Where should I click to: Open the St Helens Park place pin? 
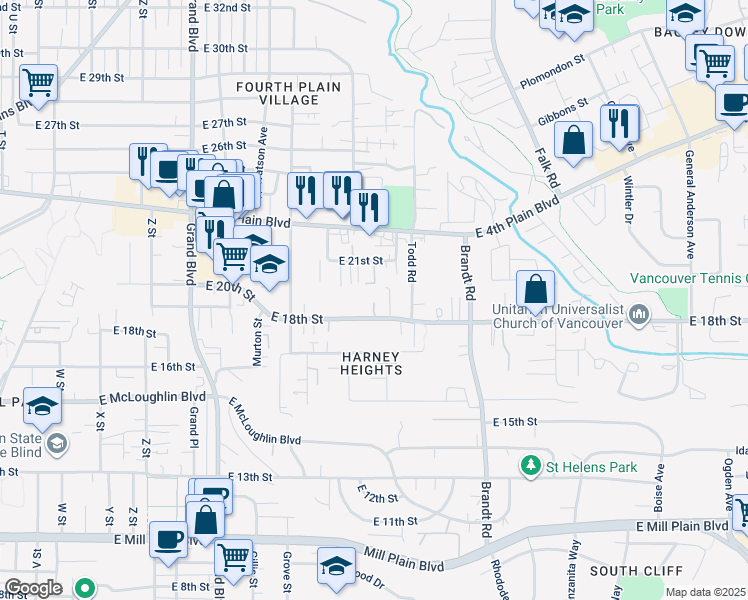pyautogui.click(x=530, y=466)
